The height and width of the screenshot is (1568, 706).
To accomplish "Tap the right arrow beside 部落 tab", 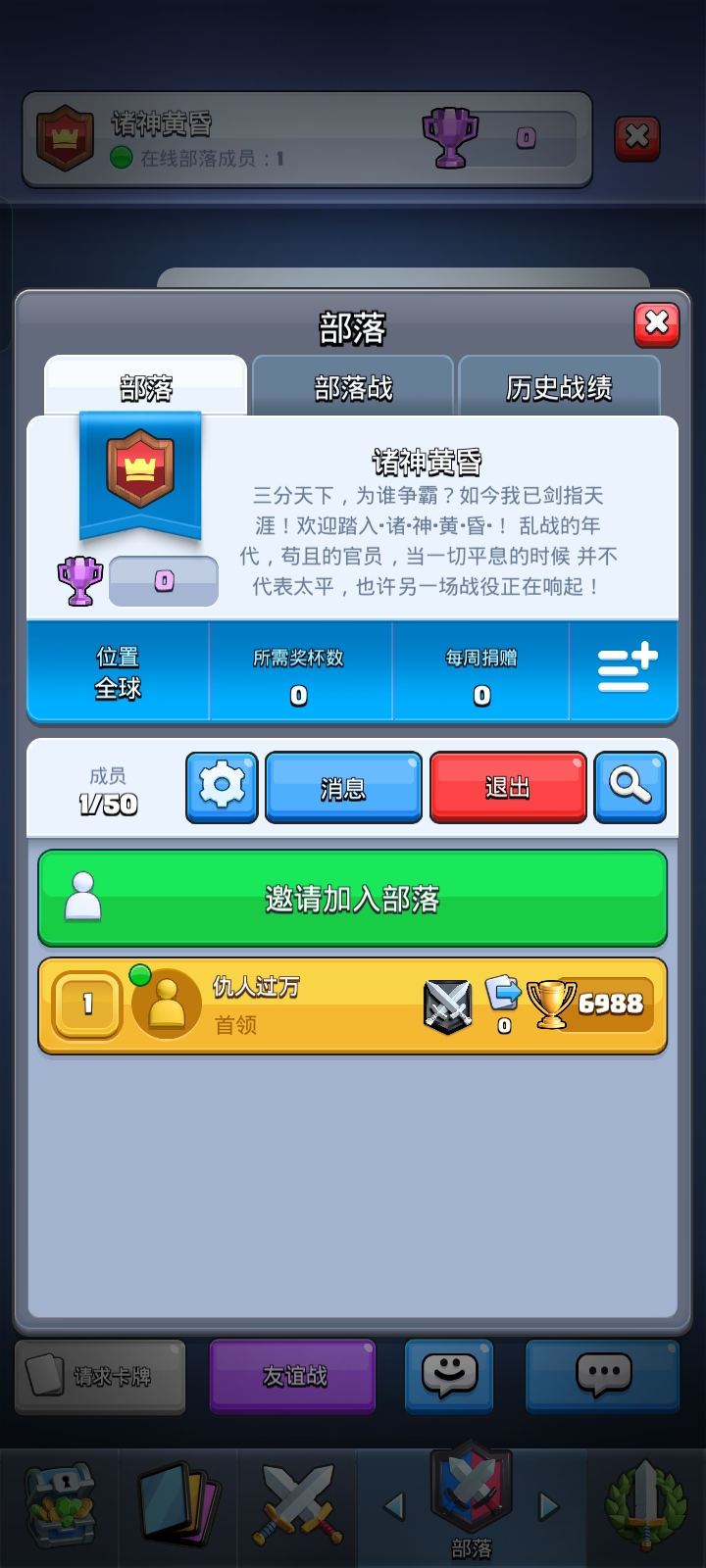I will pos(548,1505).
